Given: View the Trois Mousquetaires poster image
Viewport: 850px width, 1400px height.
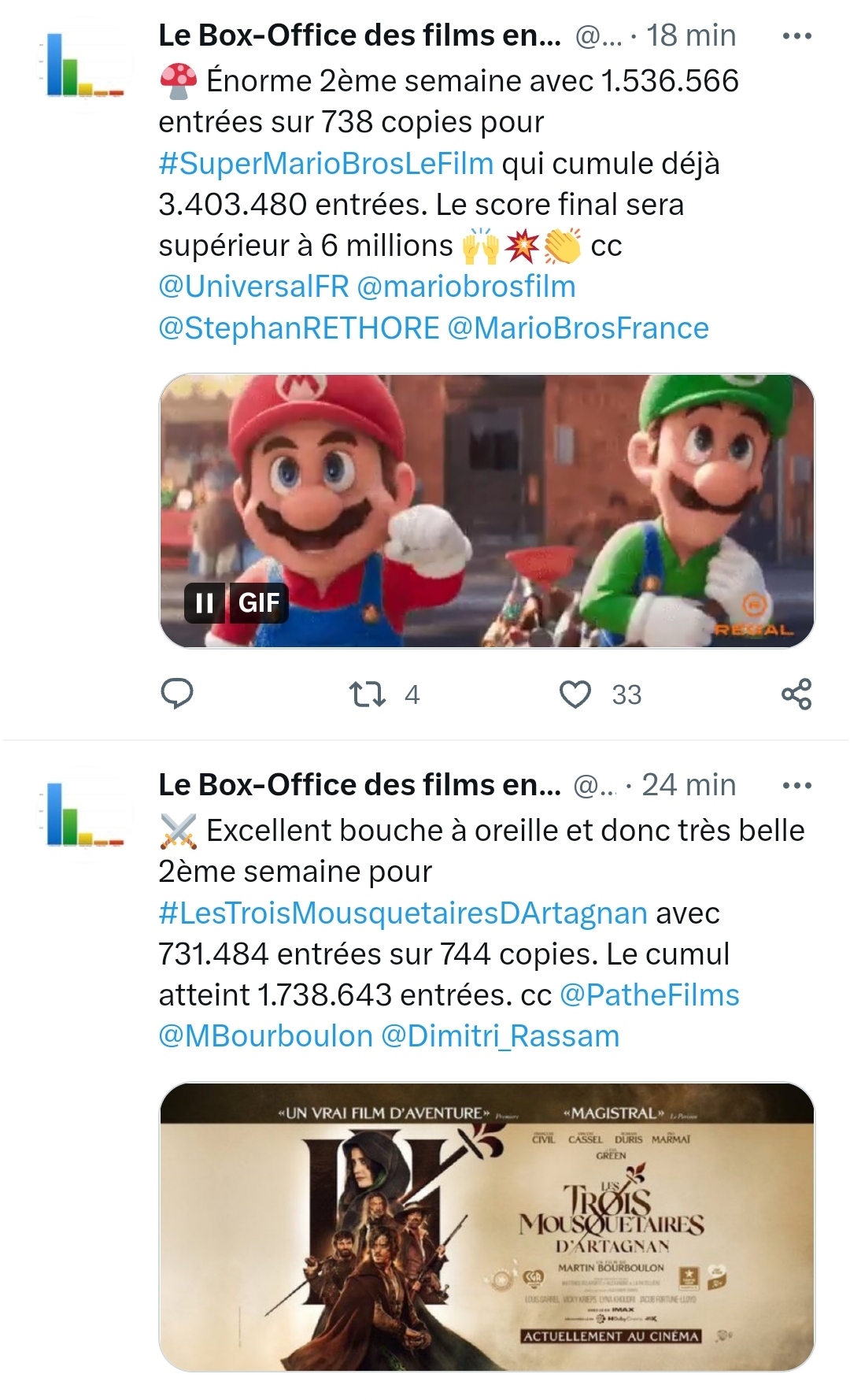Looking at the screenshot, I should 486,1226.
